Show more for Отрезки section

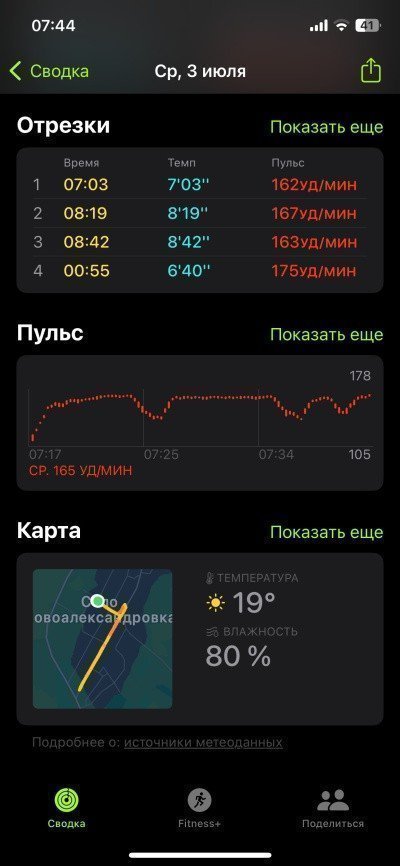(x=326, y=126)
